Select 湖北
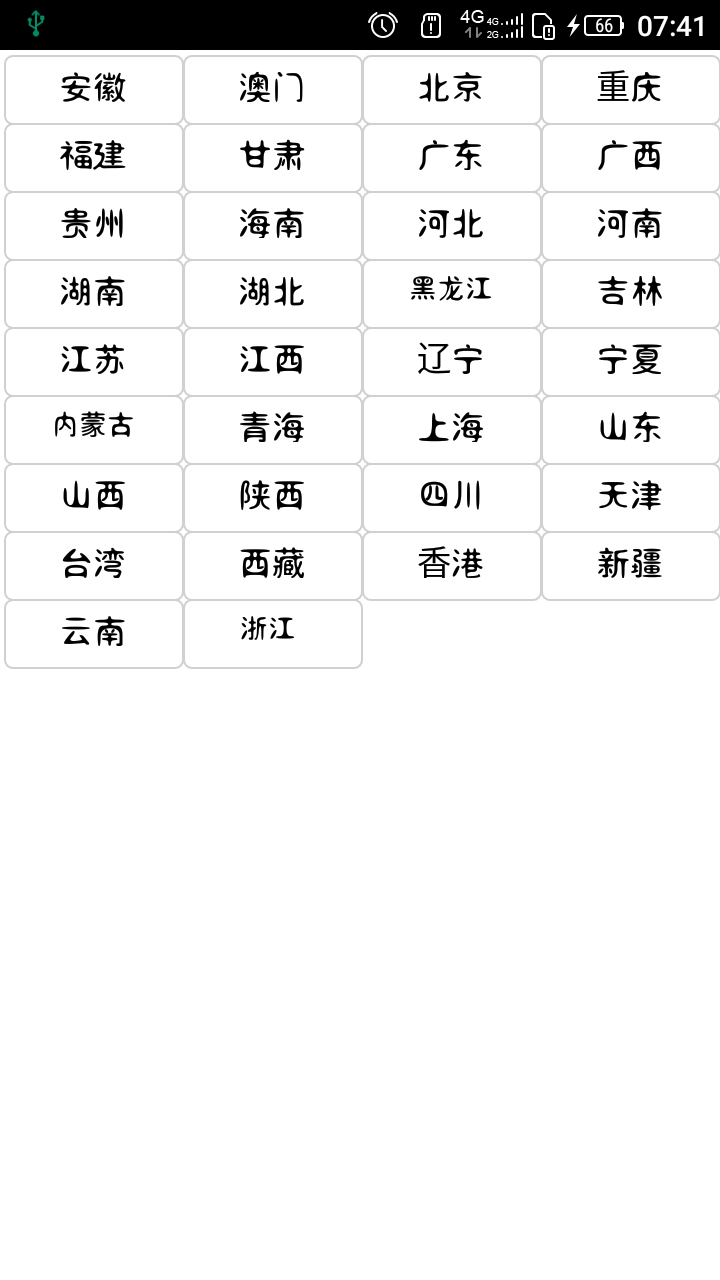The height and width of the screenshot is (1280, 720). [x=273, y=293]
